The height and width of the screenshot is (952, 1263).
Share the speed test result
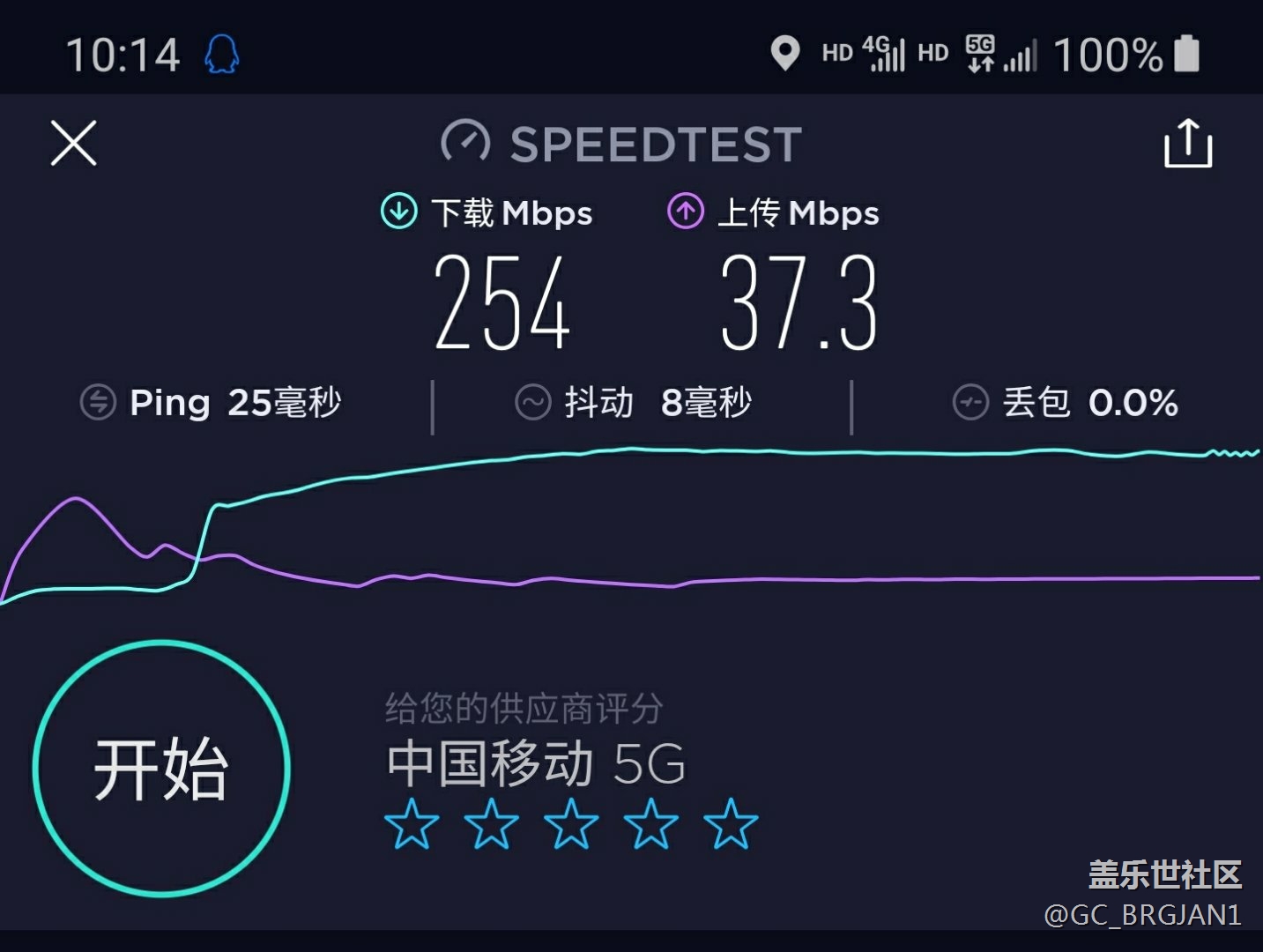1187,144
